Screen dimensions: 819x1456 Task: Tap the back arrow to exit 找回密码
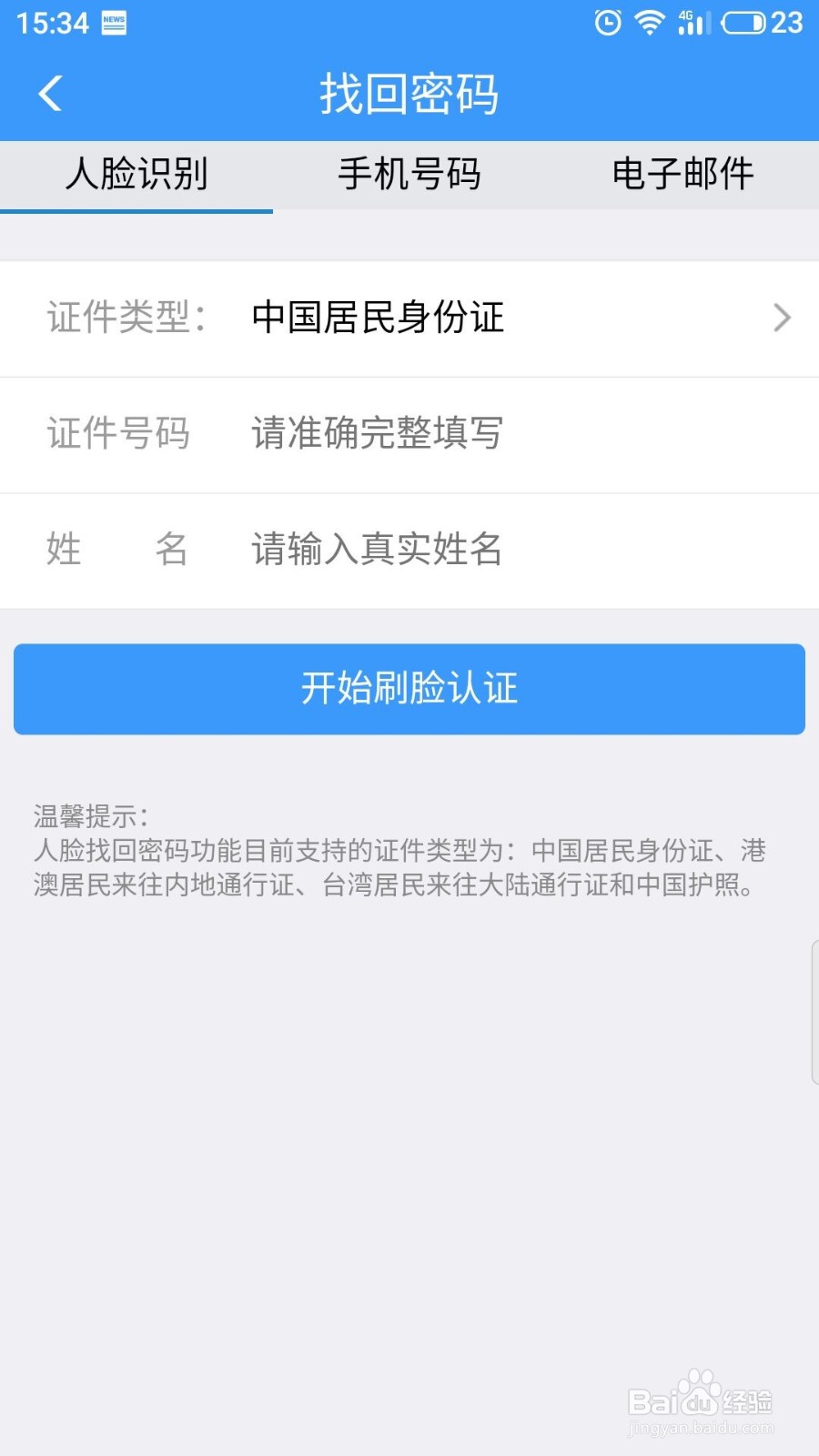pos(50,92)
